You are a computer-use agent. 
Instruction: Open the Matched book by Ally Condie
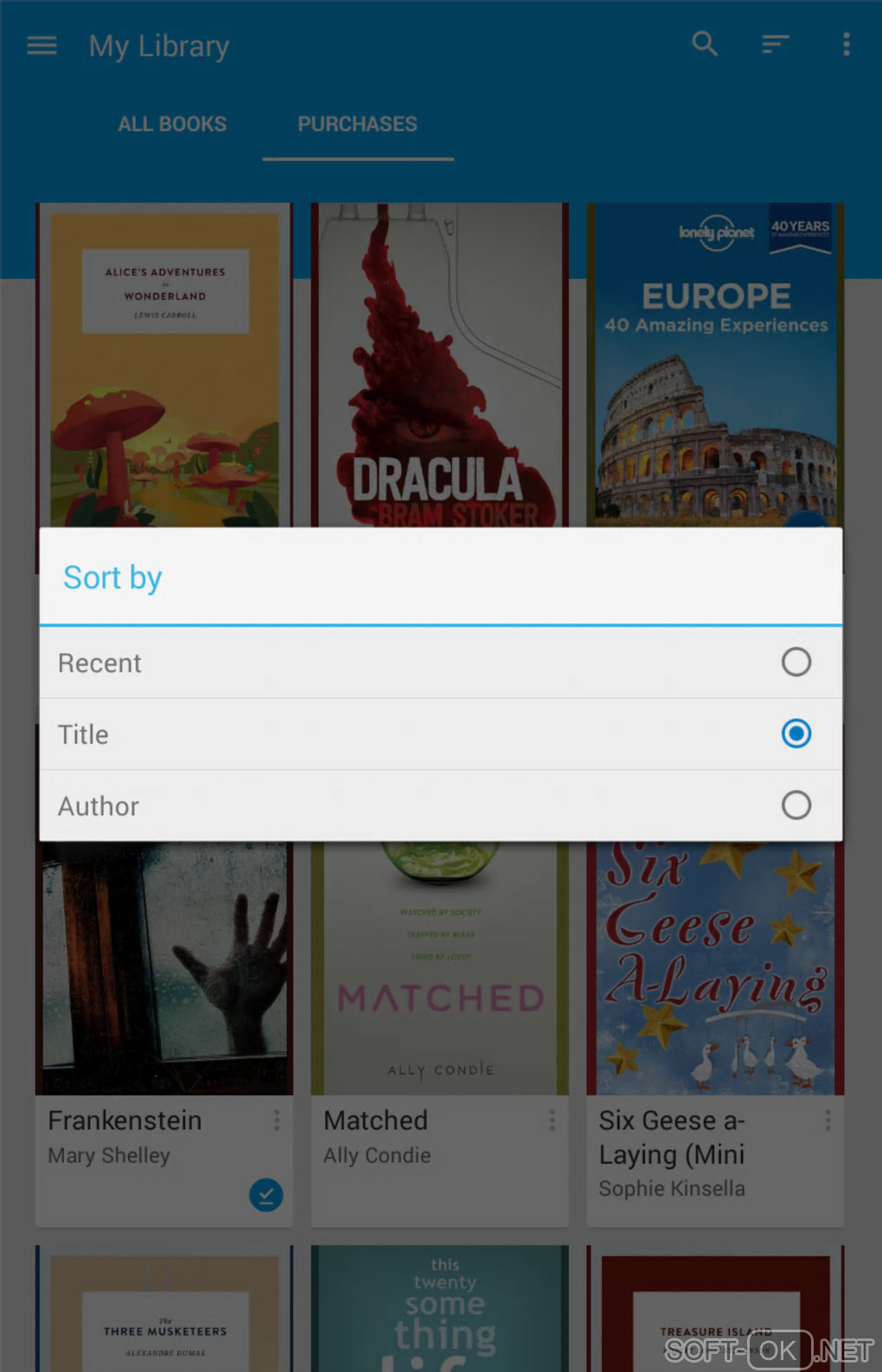439,968
